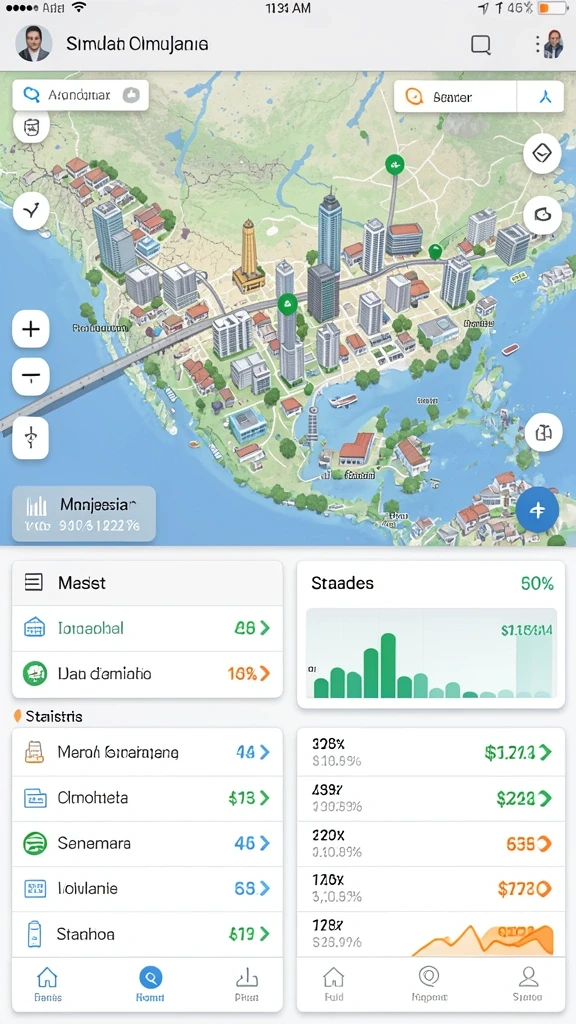This screenshot has height=1024, width=576.
Task: Zoom out with the minus button
Action: [x=31, y=377]
